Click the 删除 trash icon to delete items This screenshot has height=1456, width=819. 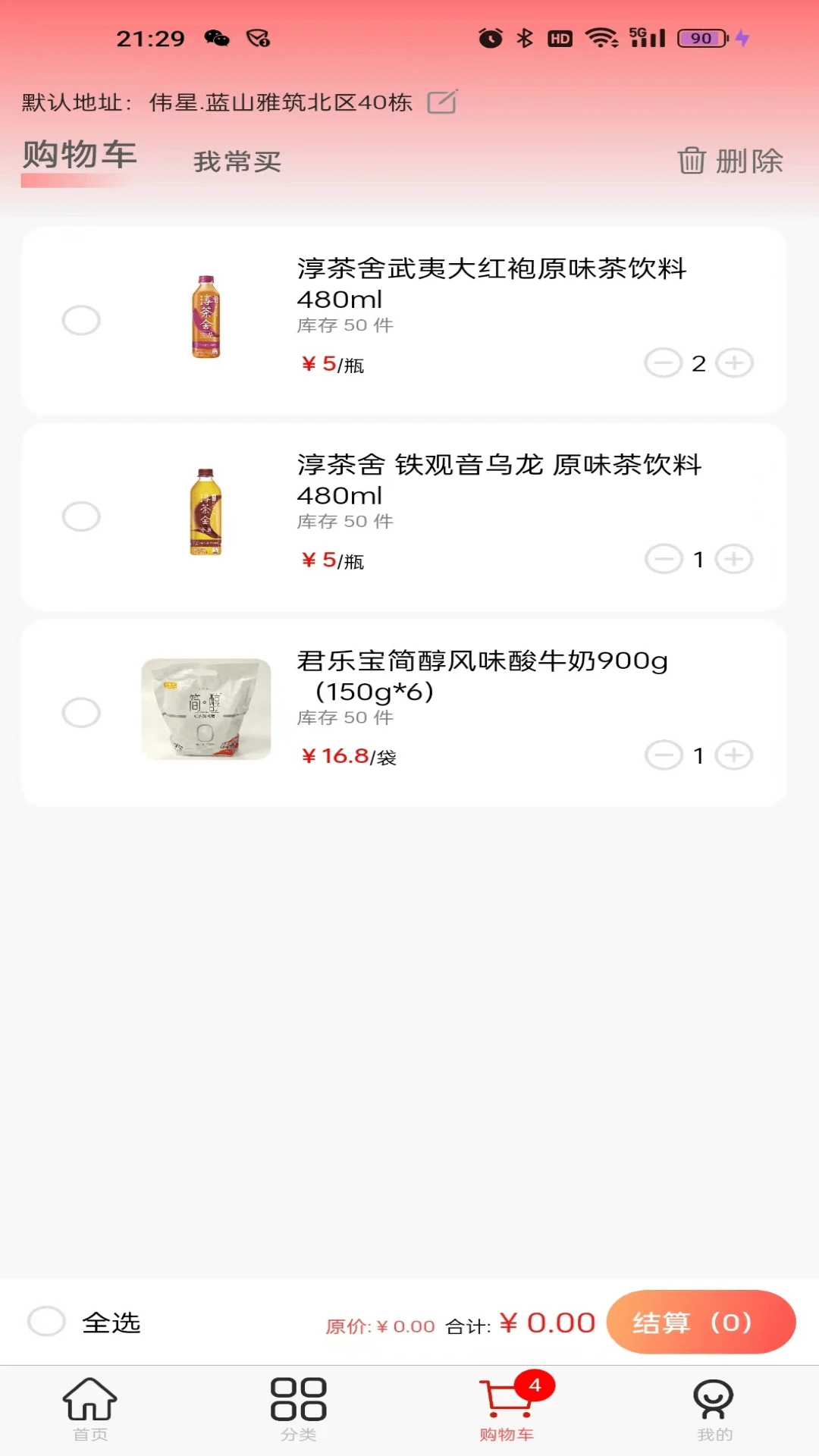pyautogui.click(x=692, y=162)
